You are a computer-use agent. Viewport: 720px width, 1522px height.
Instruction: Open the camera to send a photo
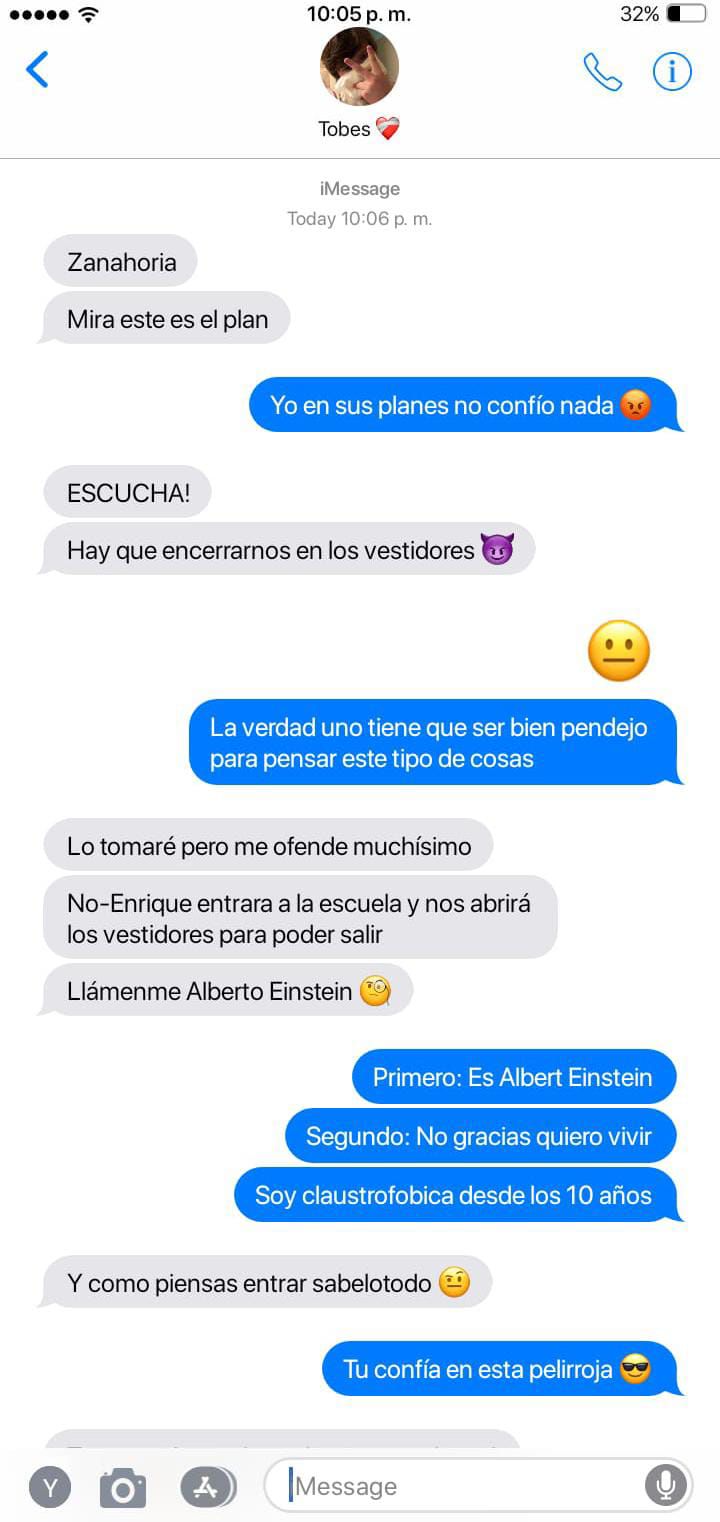click(x=123, y=1487)
